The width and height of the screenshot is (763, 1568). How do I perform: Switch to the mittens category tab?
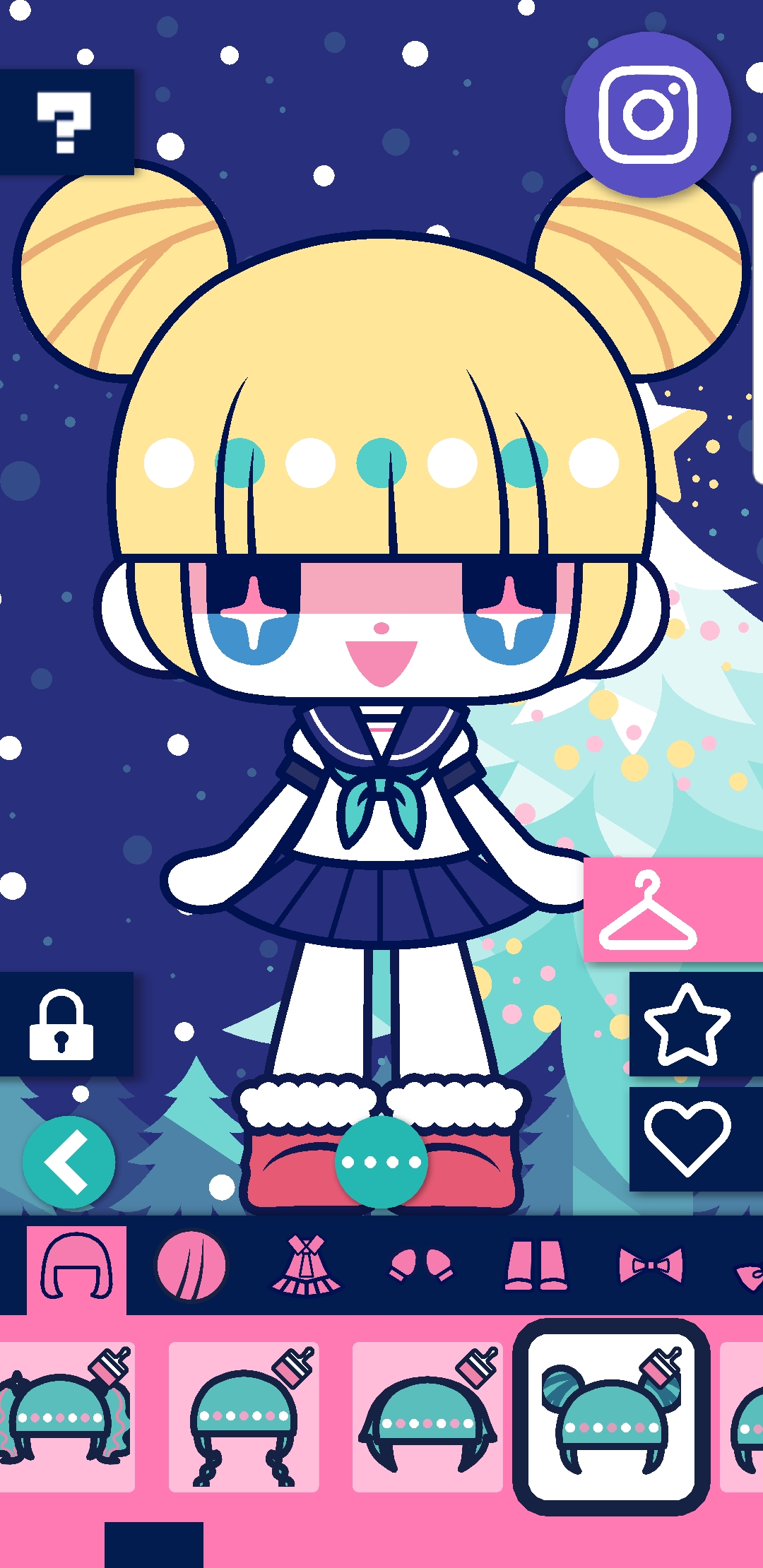(x=421, y=1265)
